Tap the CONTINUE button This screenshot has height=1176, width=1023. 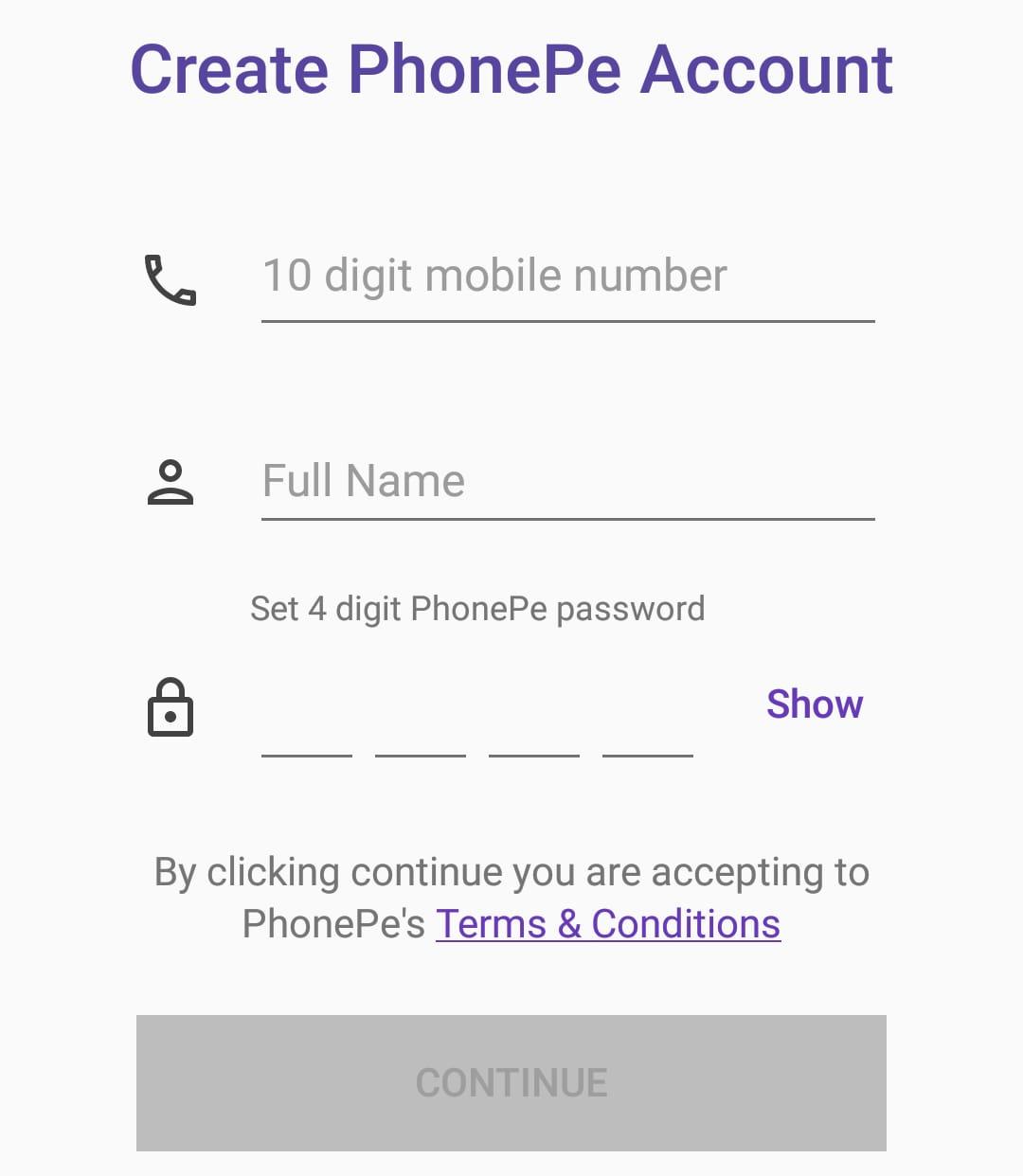point(511,1083)
